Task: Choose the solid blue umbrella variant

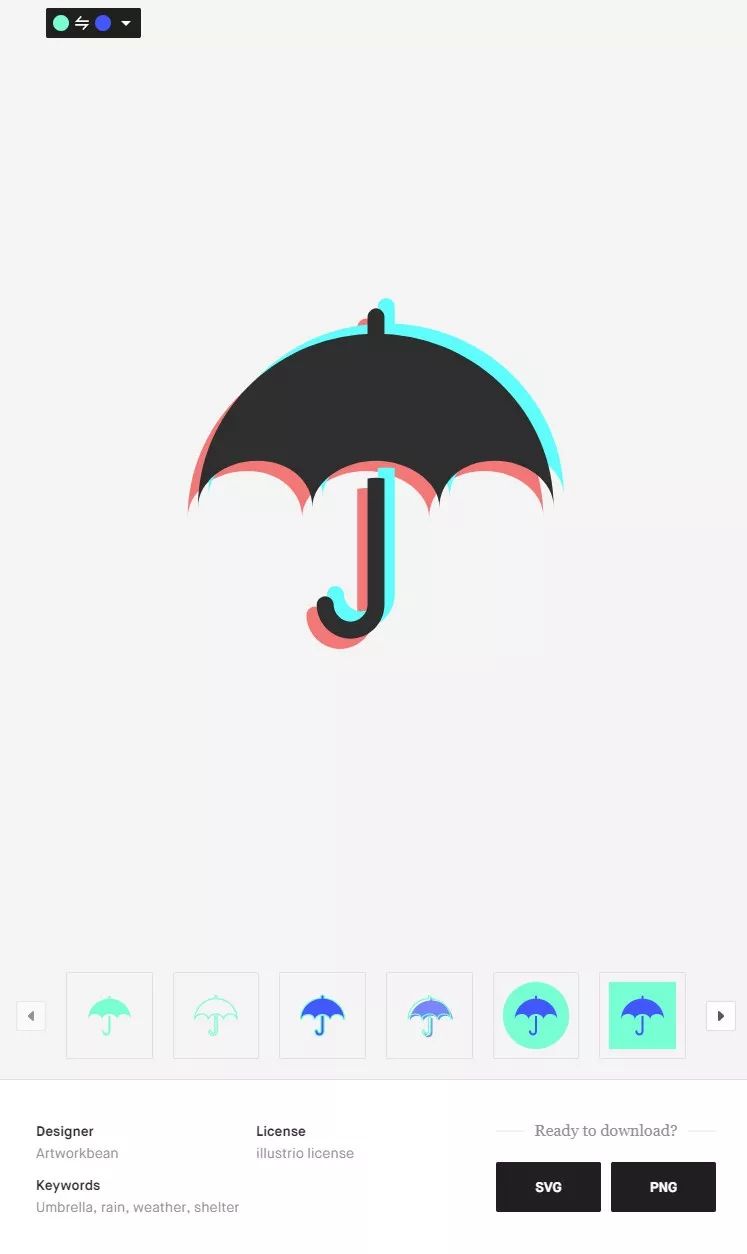Action: [x=322, y=1015]
